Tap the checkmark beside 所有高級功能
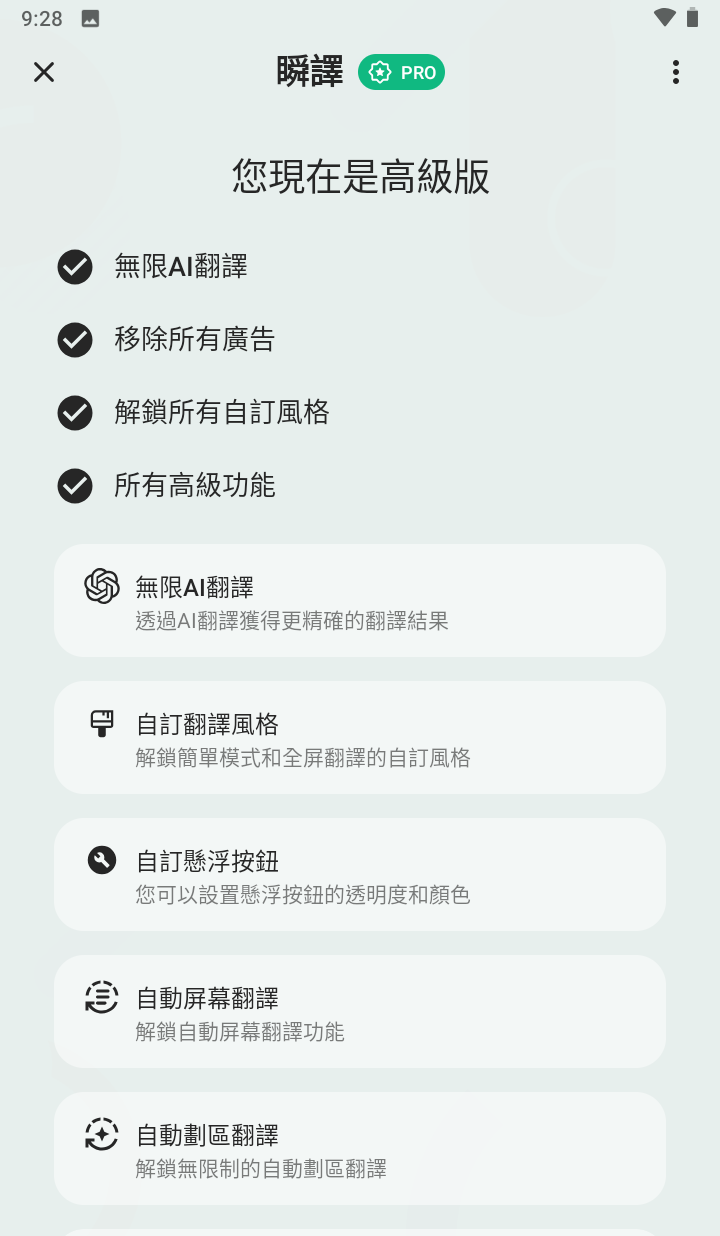 click(74, 486)
